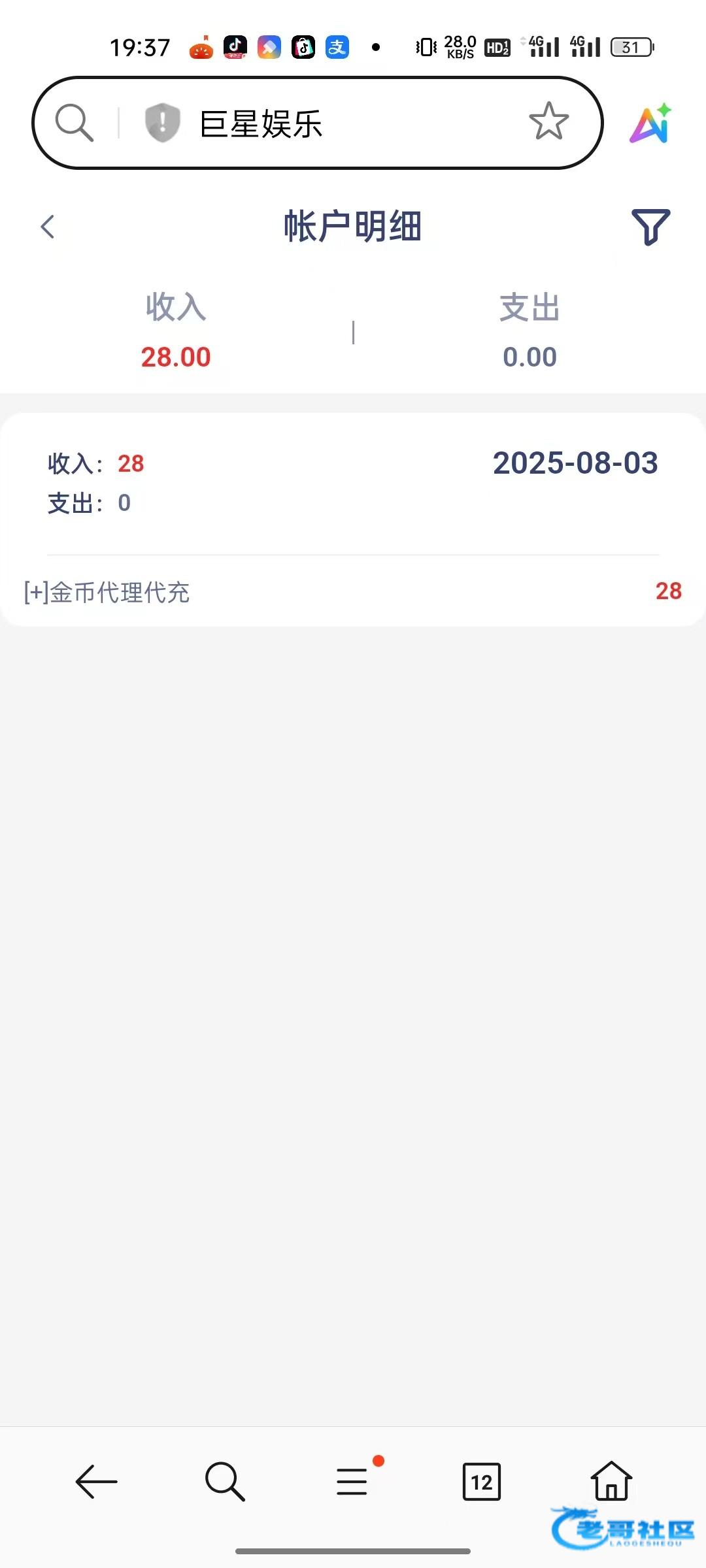Viewport: 706px width, 1568px height.
Task: Bookmark this page with the star
Action: click(x=548, y=122)
